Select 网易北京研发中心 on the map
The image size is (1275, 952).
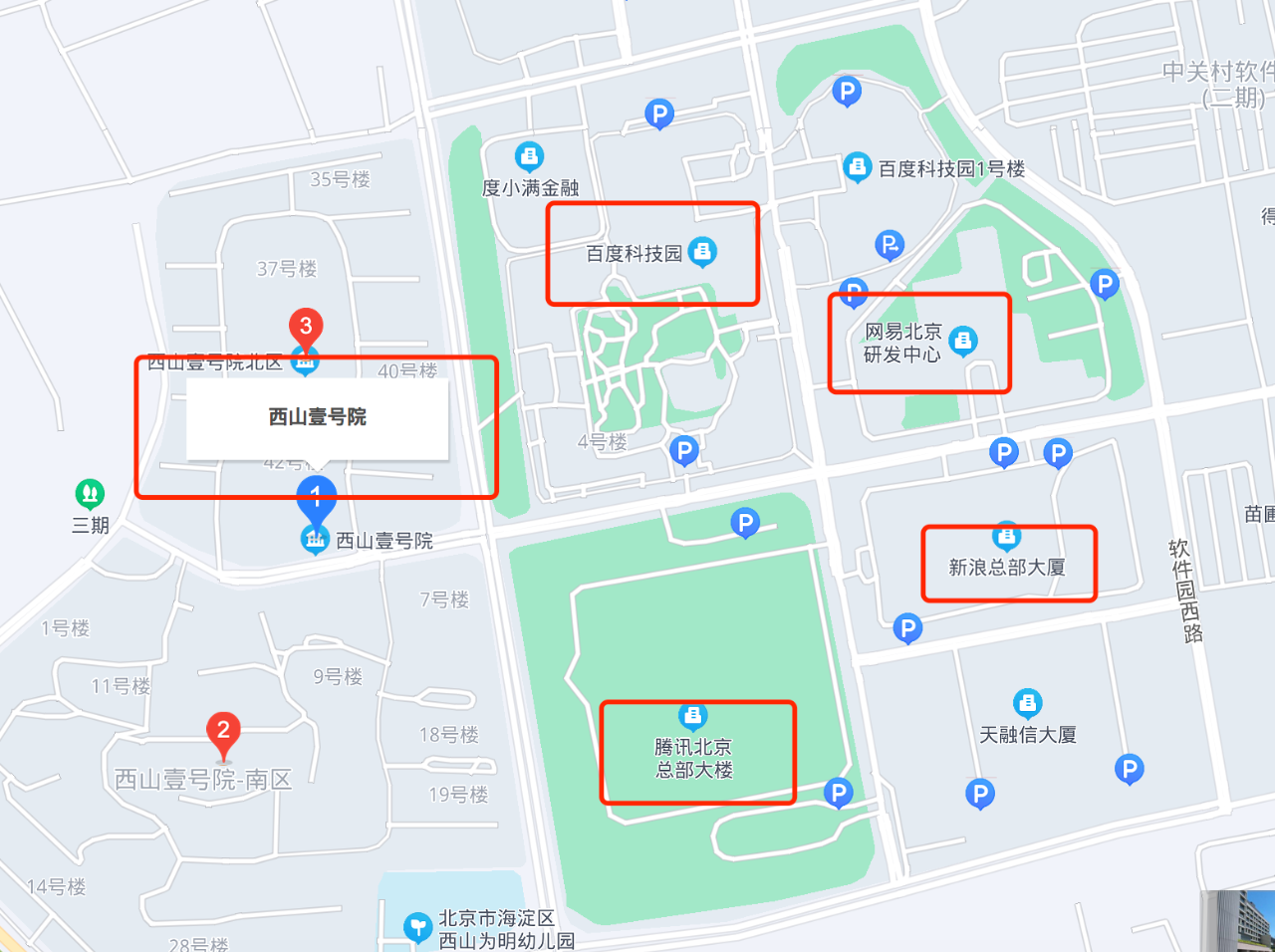961,342
